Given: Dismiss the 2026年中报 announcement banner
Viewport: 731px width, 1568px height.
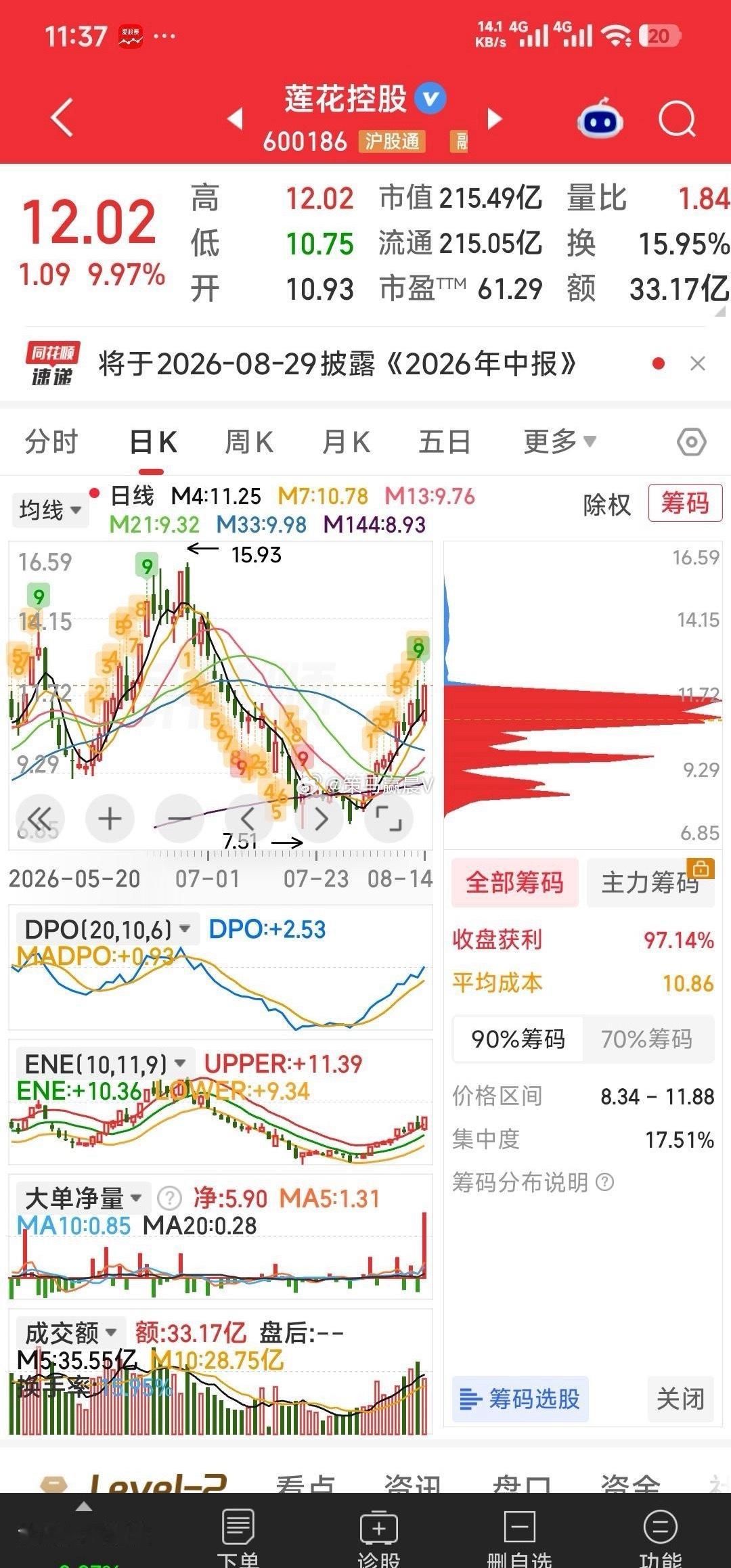Looking at the screenshot, I should [x=697, y=364].
